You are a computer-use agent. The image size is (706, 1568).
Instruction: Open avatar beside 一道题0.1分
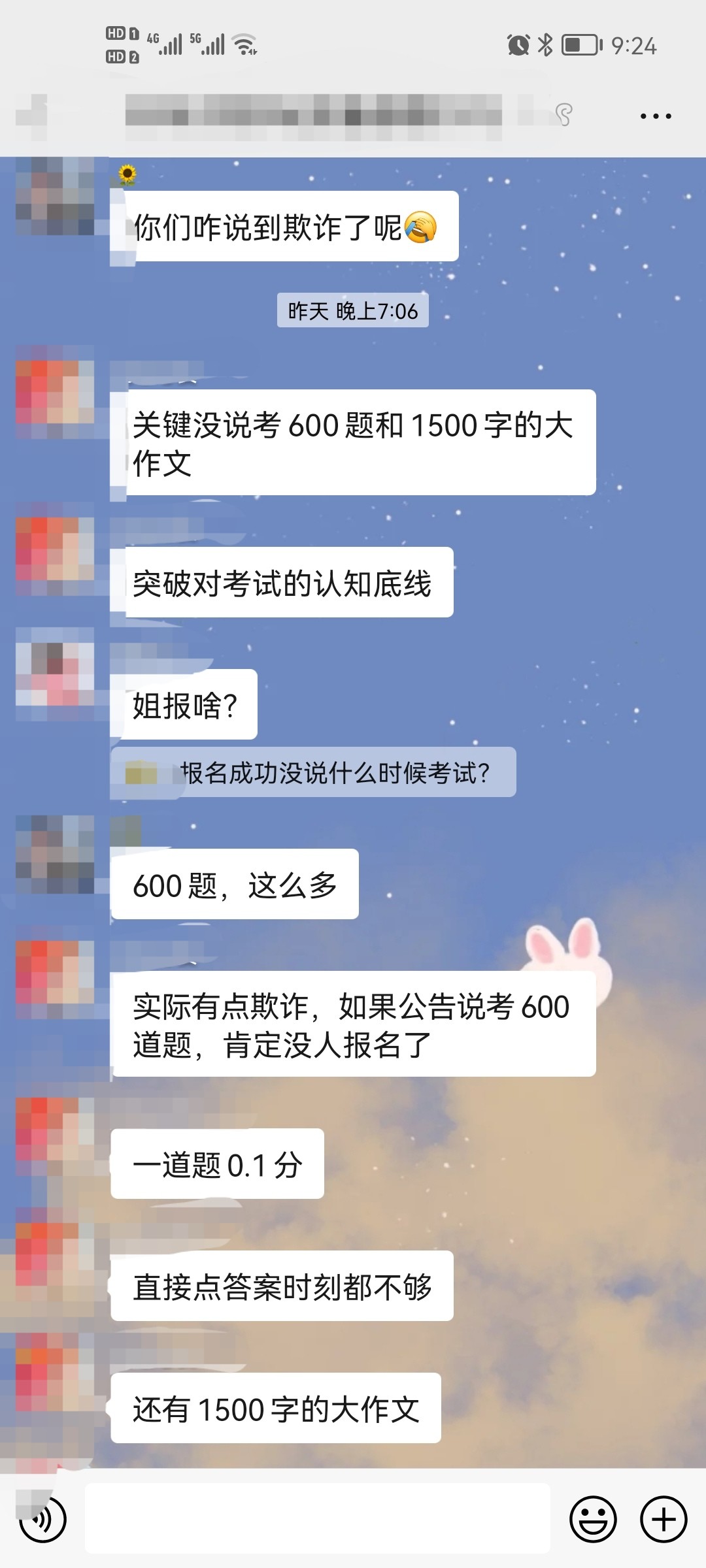[x=55, y=1137]
